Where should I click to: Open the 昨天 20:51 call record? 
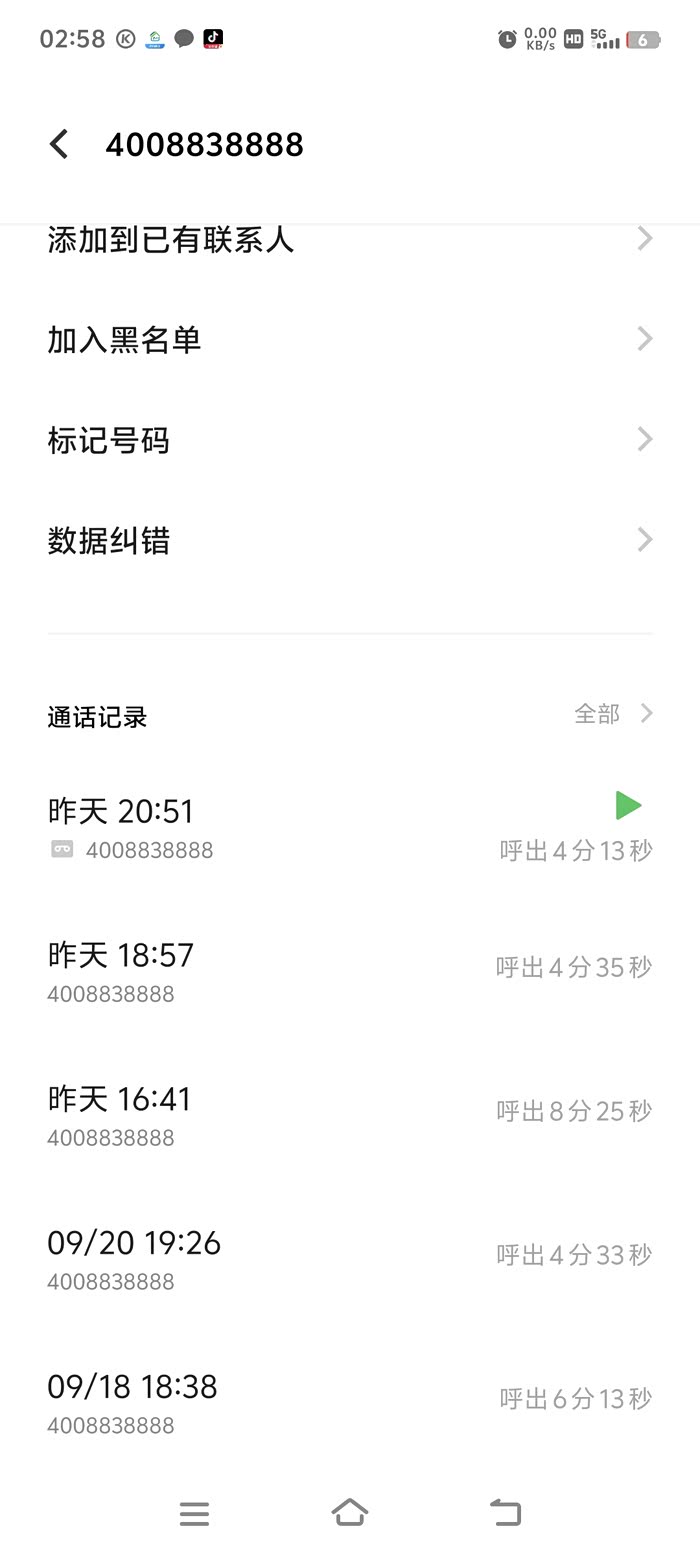[300, 828]
